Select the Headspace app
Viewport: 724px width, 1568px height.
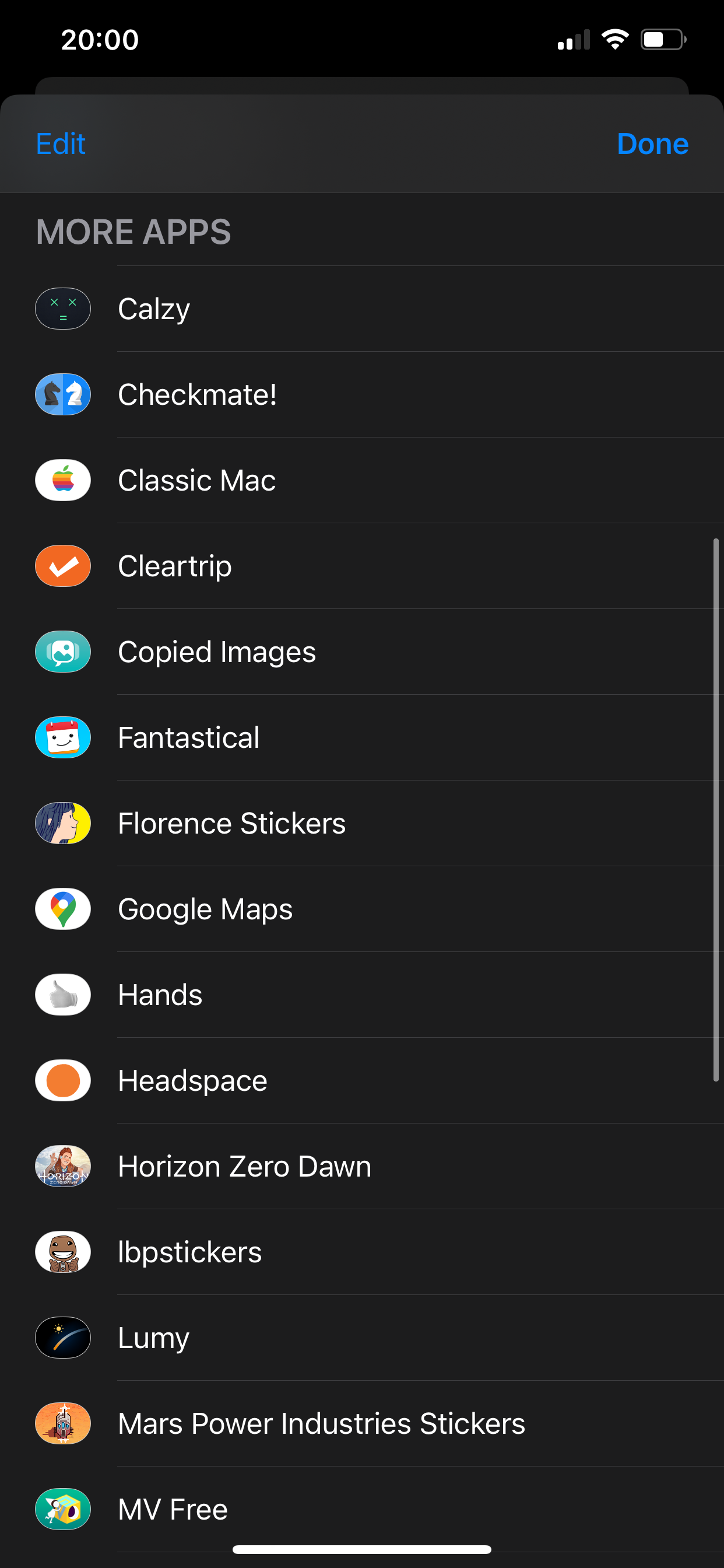click(x=192, y=1081)
